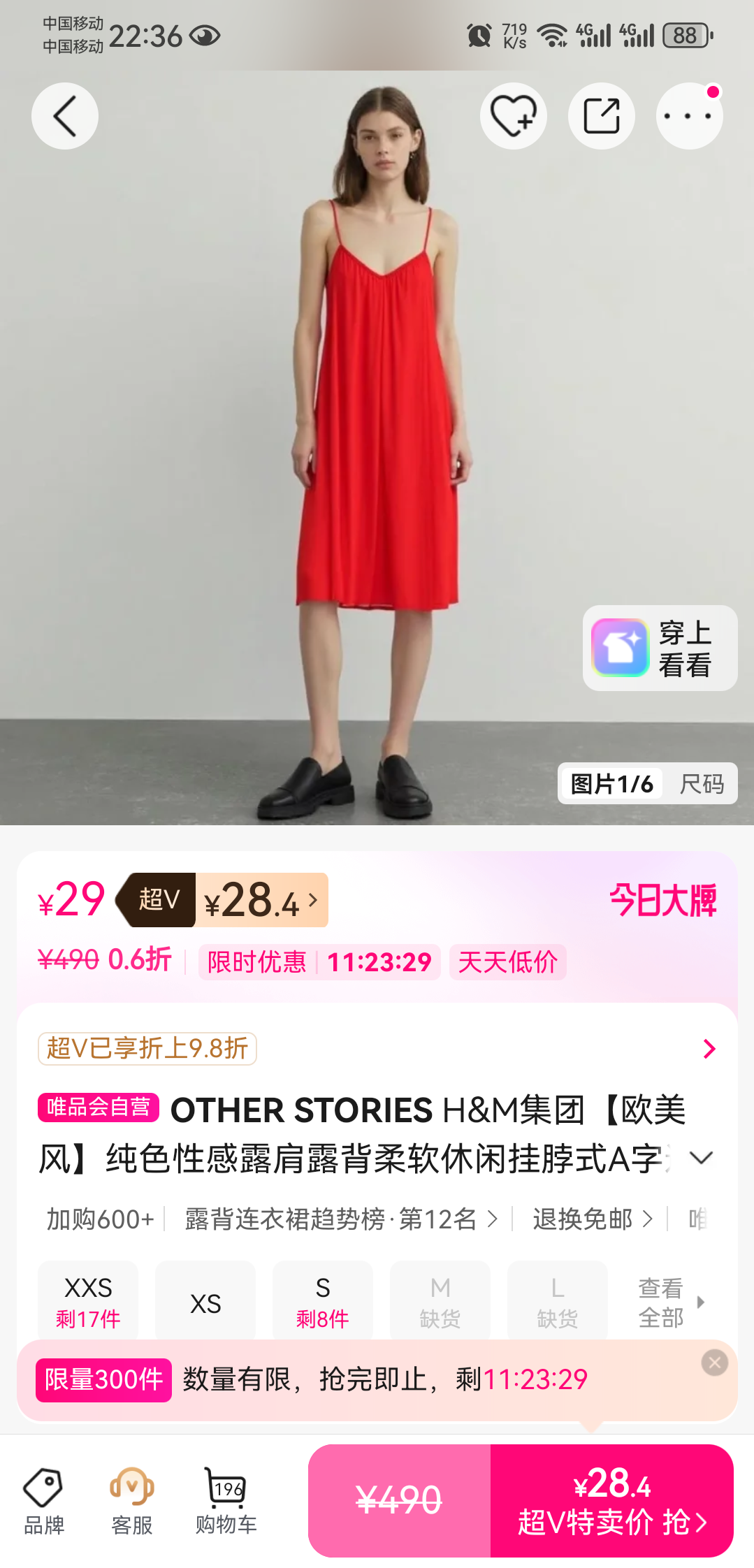
Task: Expand the full product title
Action: pos(702,1158)
